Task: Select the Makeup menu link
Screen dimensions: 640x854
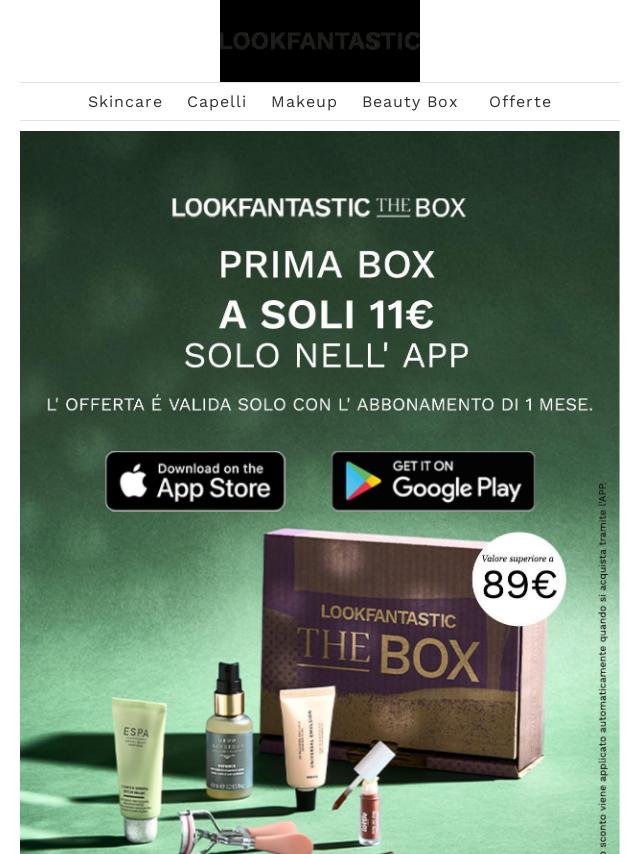Action: click(304, 102)
